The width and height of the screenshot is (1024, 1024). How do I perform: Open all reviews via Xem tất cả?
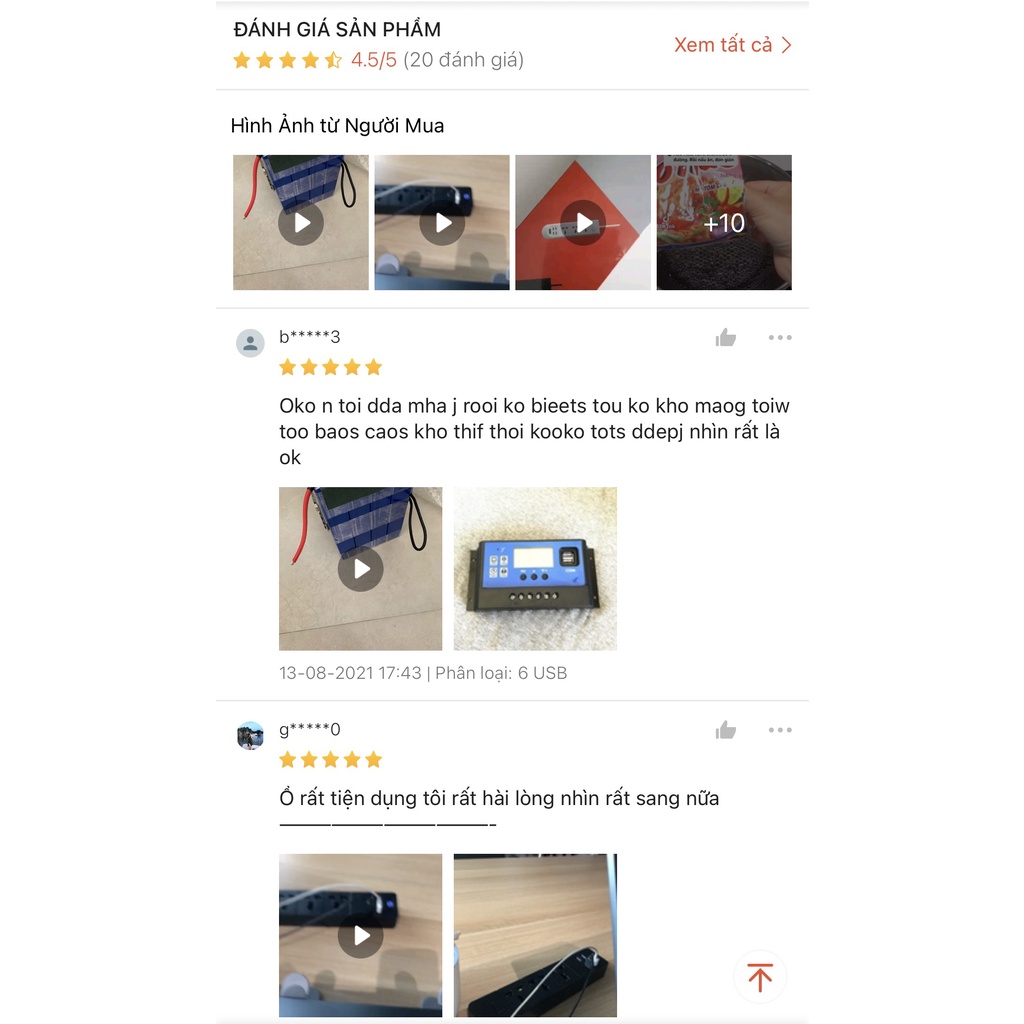click(x=732, y=45)
